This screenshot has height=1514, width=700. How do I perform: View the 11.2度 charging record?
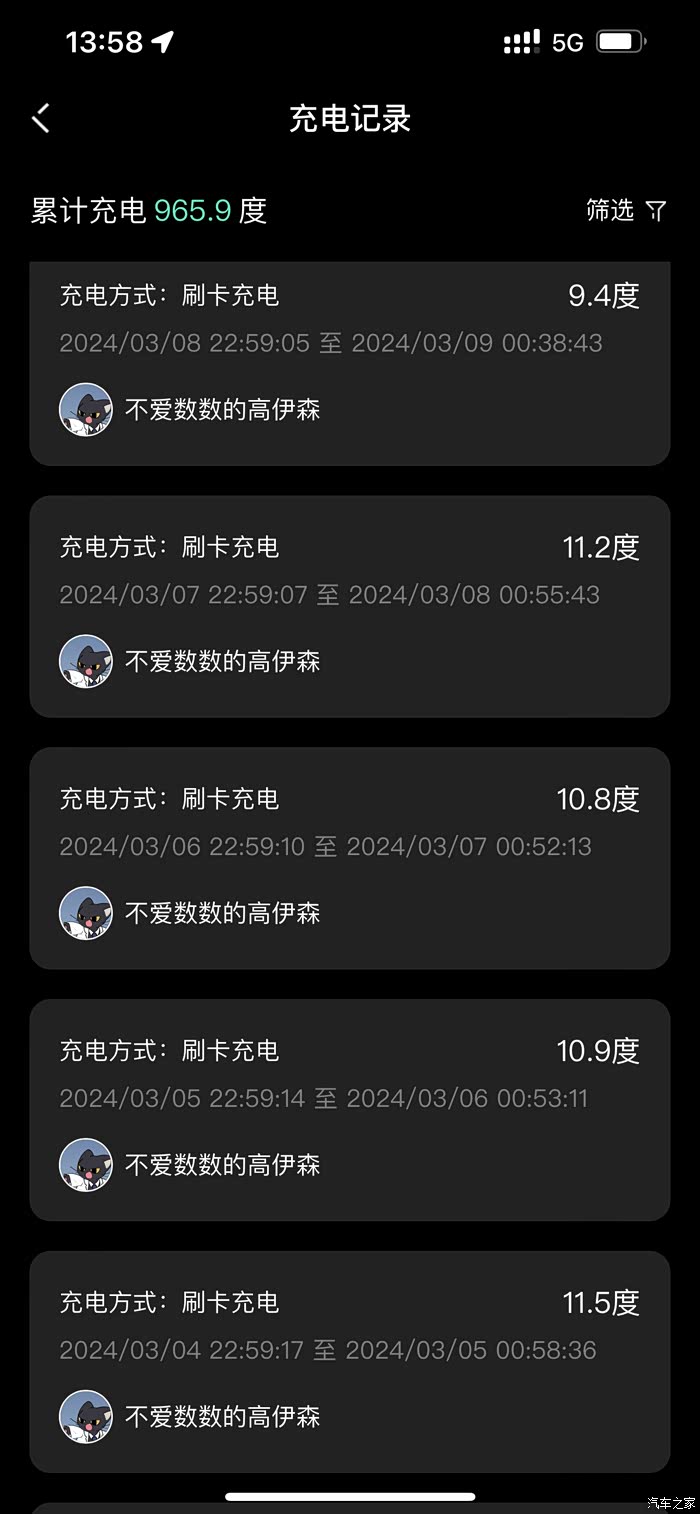349,606
